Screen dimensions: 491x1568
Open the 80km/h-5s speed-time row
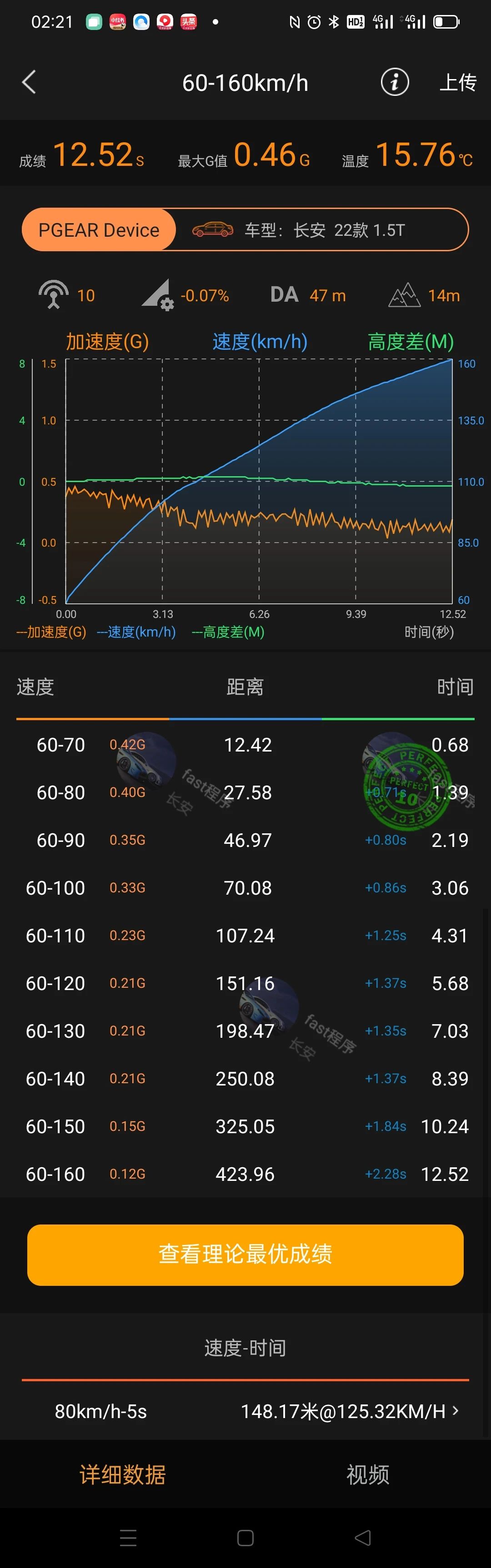[245, 1411]
